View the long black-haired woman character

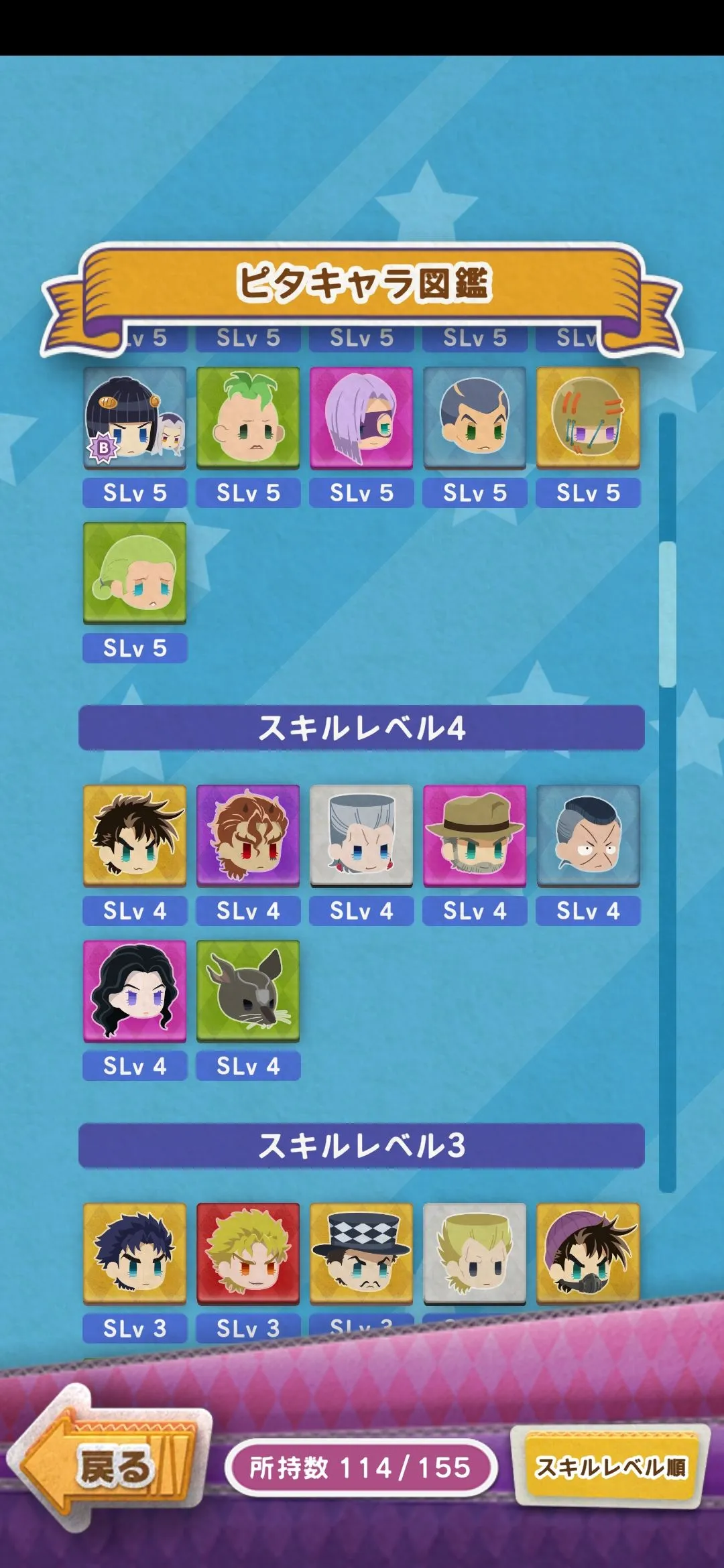point(135,992)
